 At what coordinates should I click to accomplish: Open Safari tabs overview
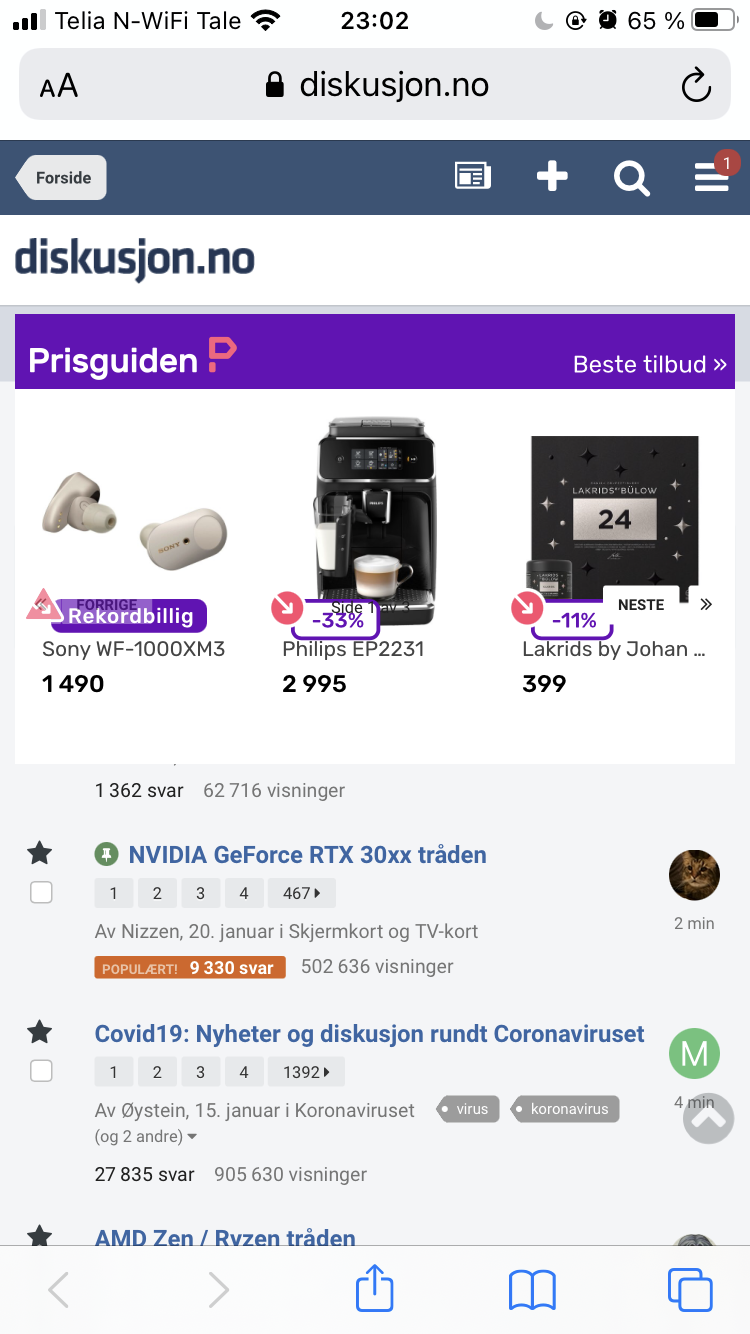(x=690, y=1290)
